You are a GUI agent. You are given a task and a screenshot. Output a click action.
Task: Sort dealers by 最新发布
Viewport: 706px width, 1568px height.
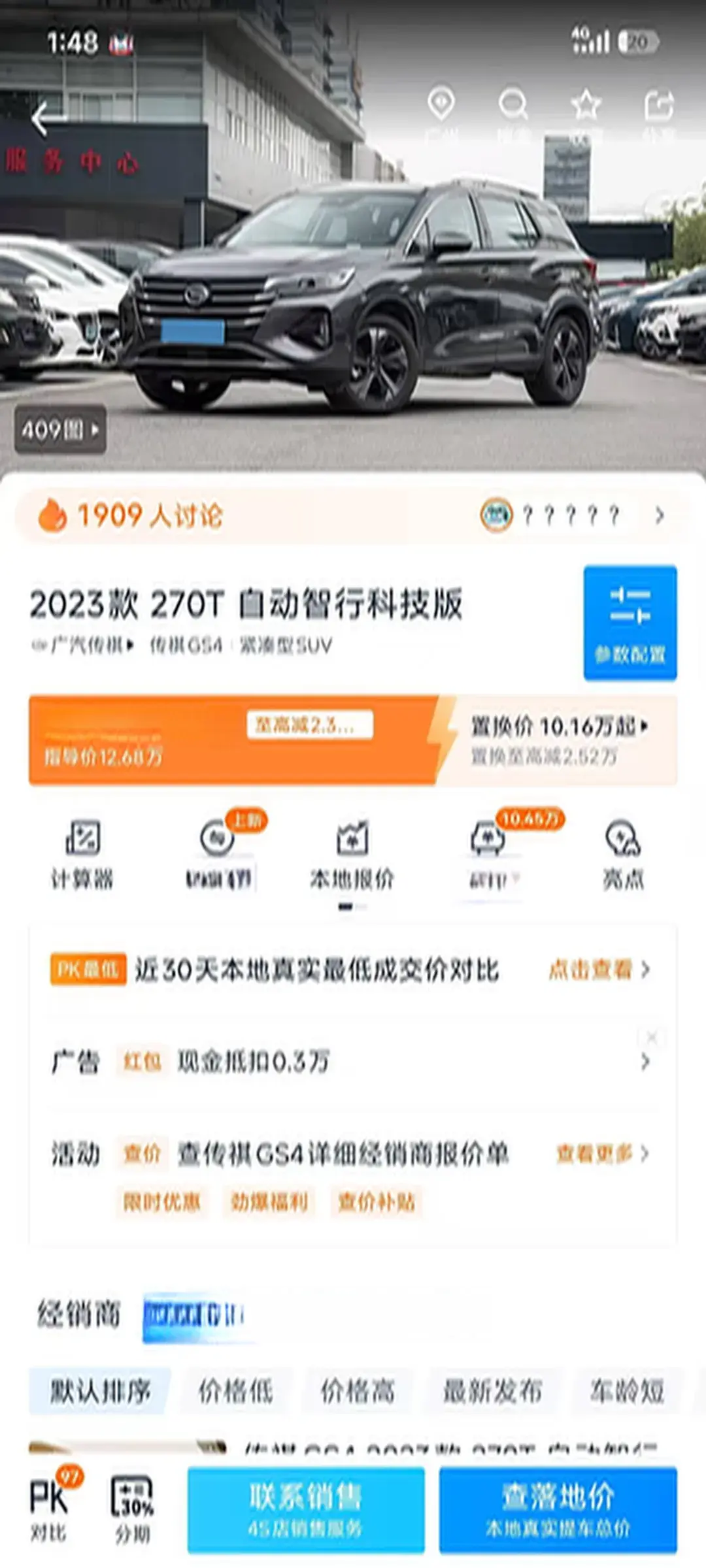click(x=492, y=1392)
